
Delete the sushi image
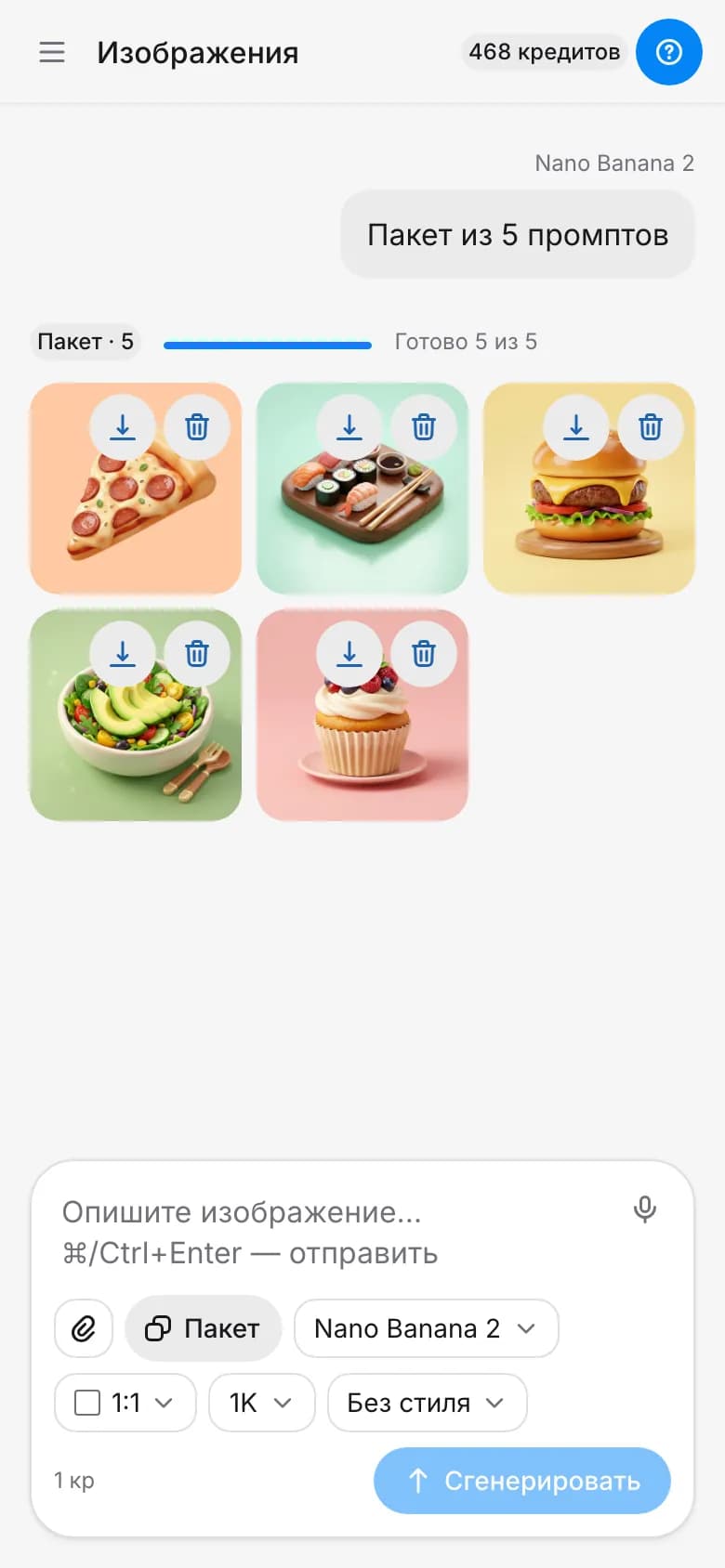point(424,426)
